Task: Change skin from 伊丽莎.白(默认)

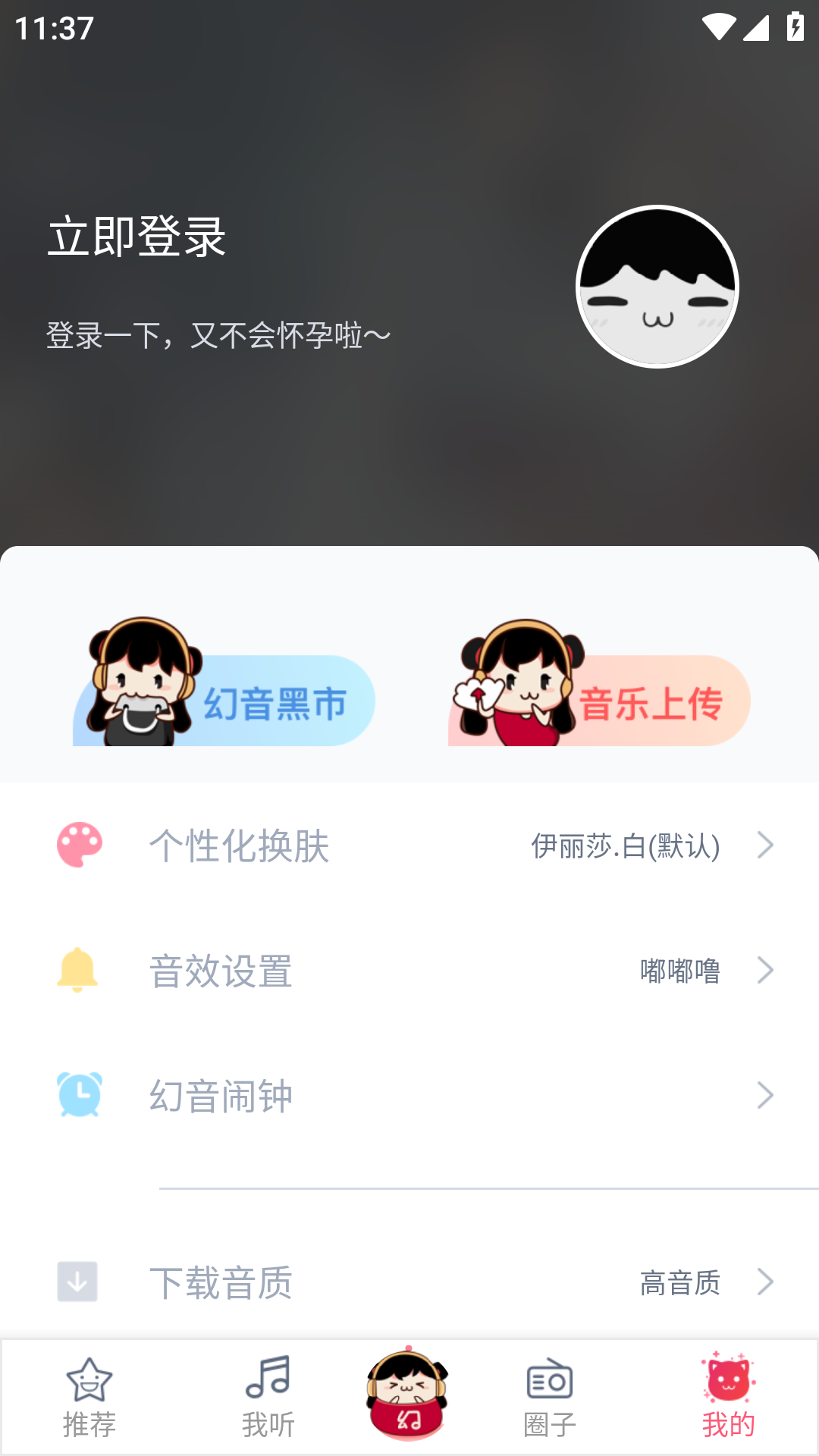Action: tap(626, 848)
